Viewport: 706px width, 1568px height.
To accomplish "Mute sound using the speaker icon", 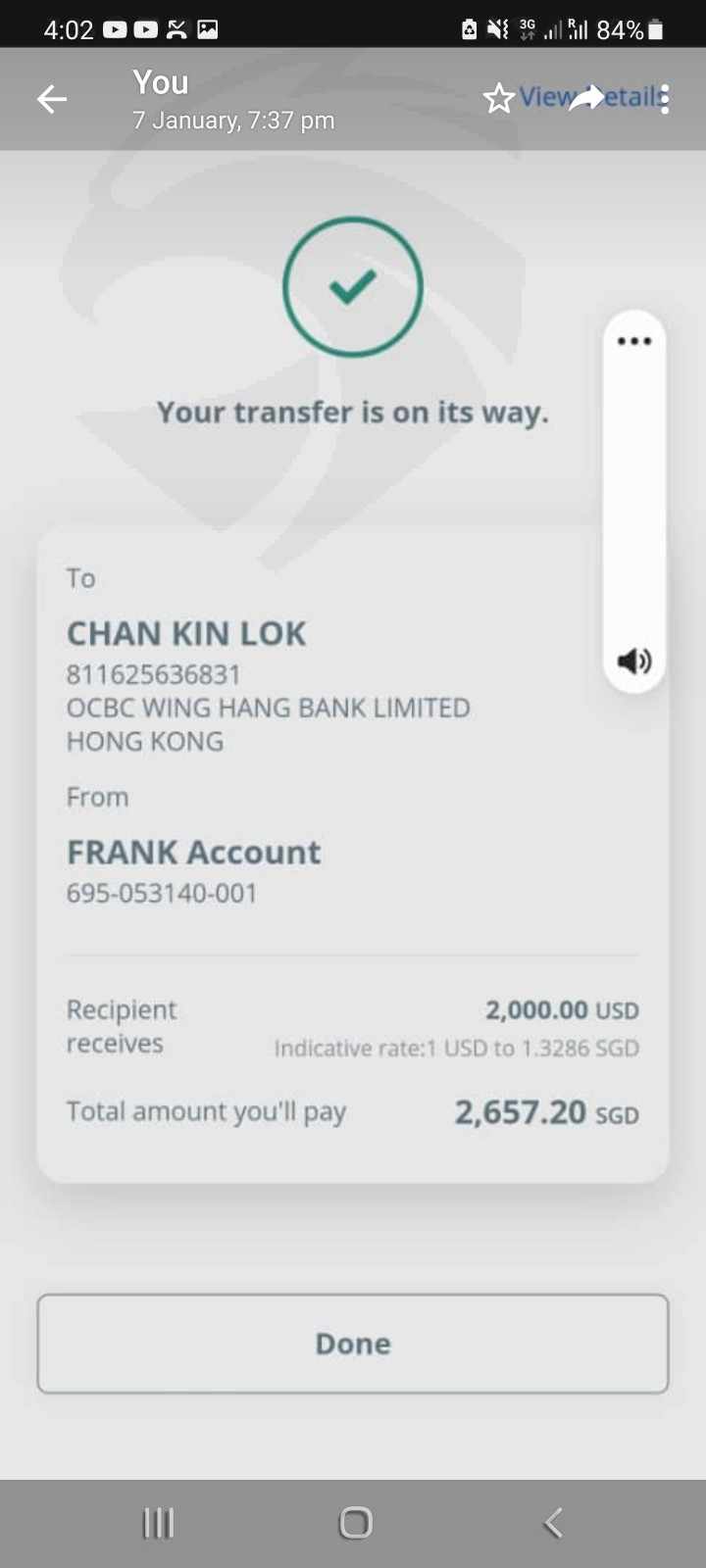I will point(634,661).
